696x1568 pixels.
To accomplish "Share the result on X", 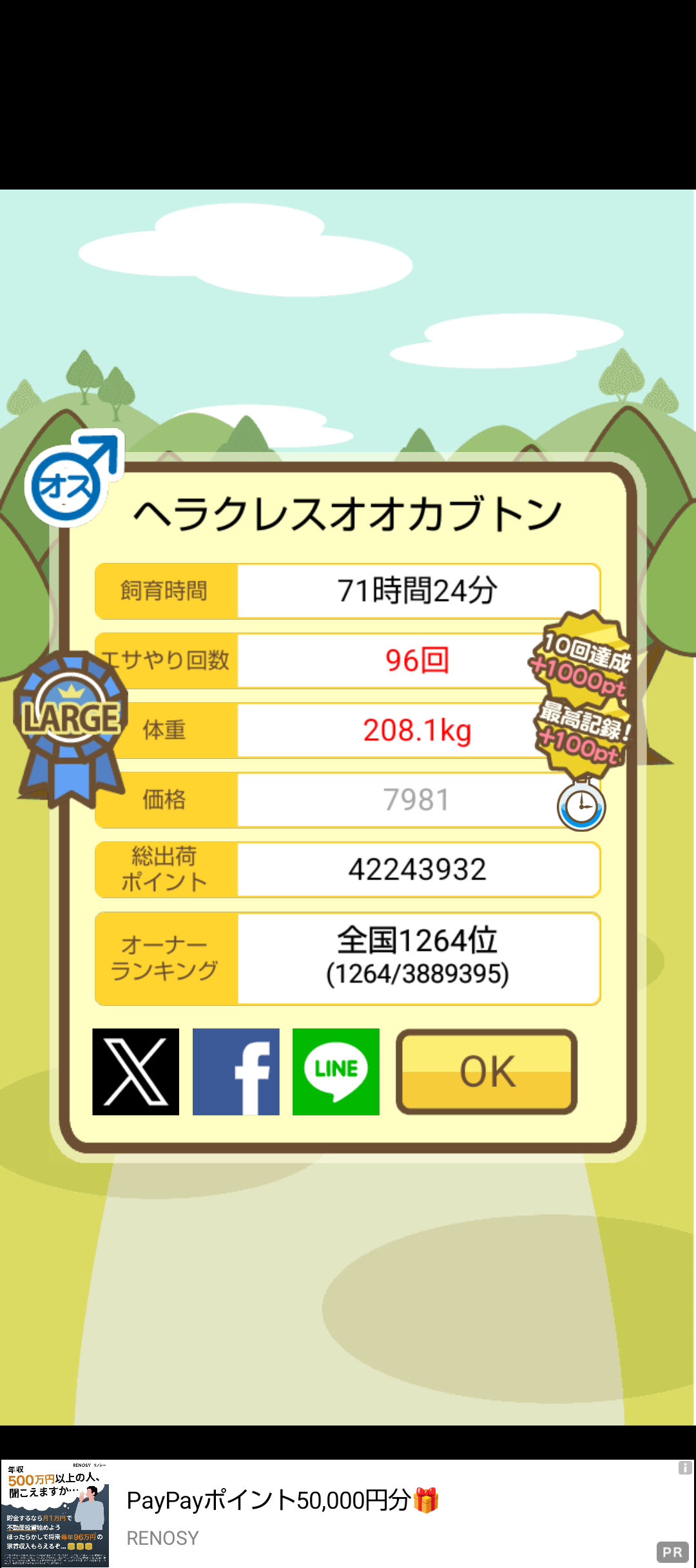I will coord(136,1072).
